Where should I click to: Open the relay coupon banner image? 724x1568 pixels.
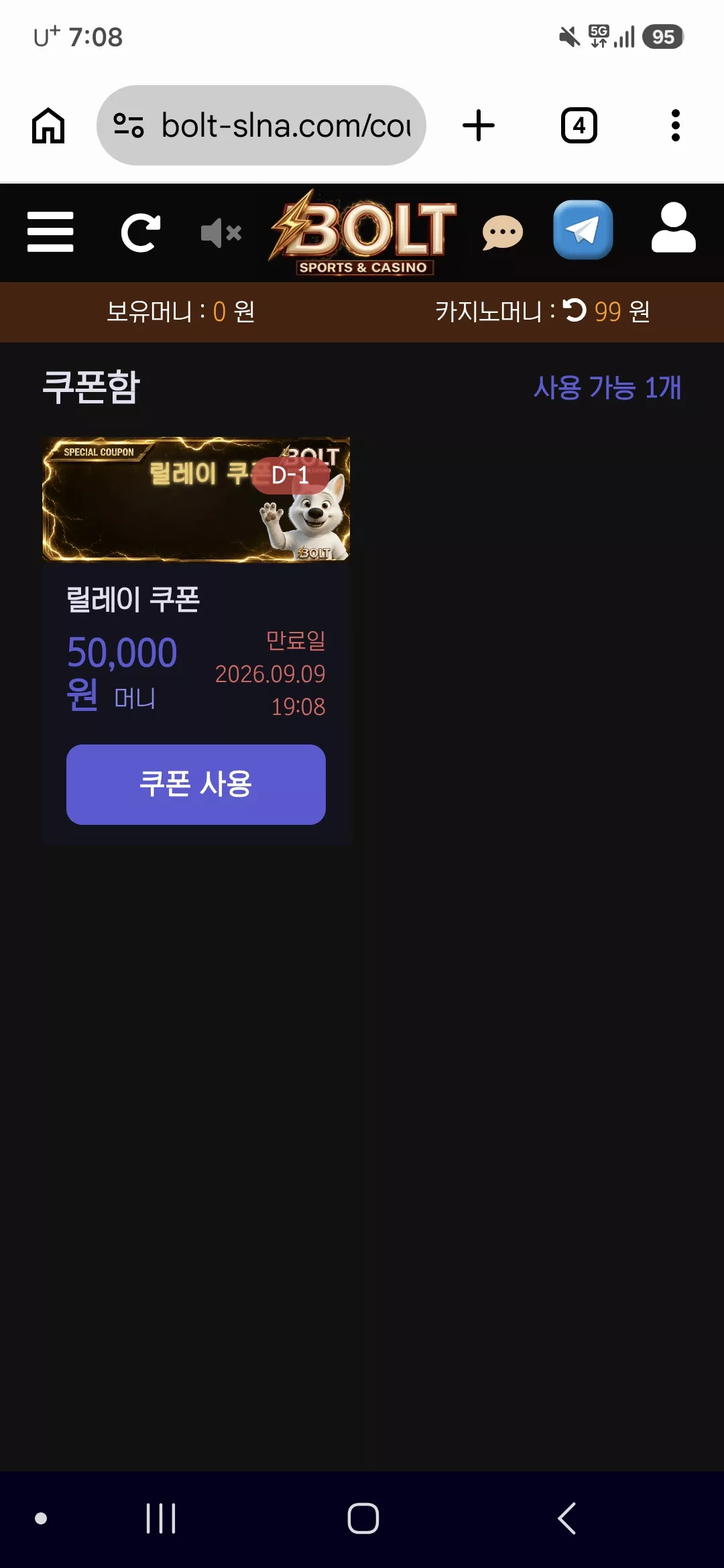196,499
